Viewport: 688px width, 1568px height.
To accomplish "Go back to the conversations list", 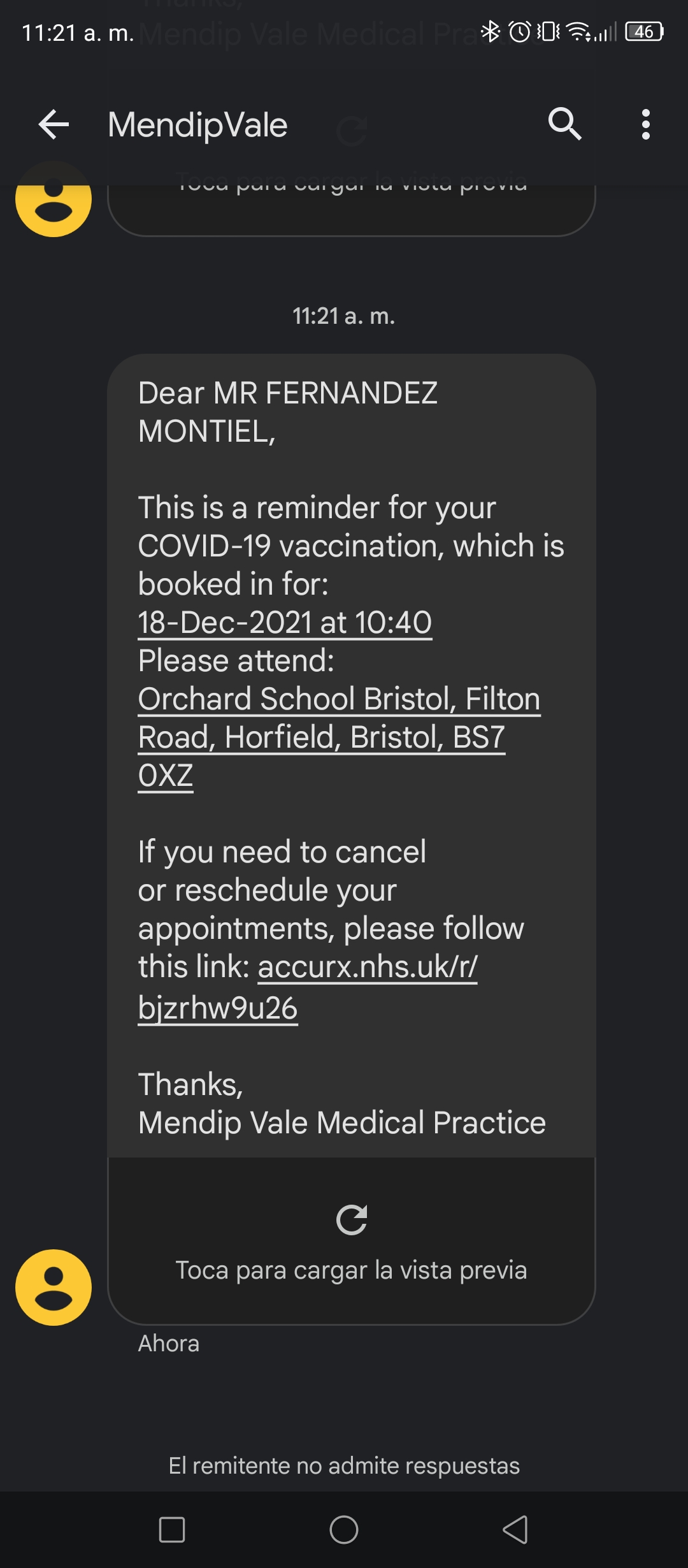I will click(x=54, y=124).
